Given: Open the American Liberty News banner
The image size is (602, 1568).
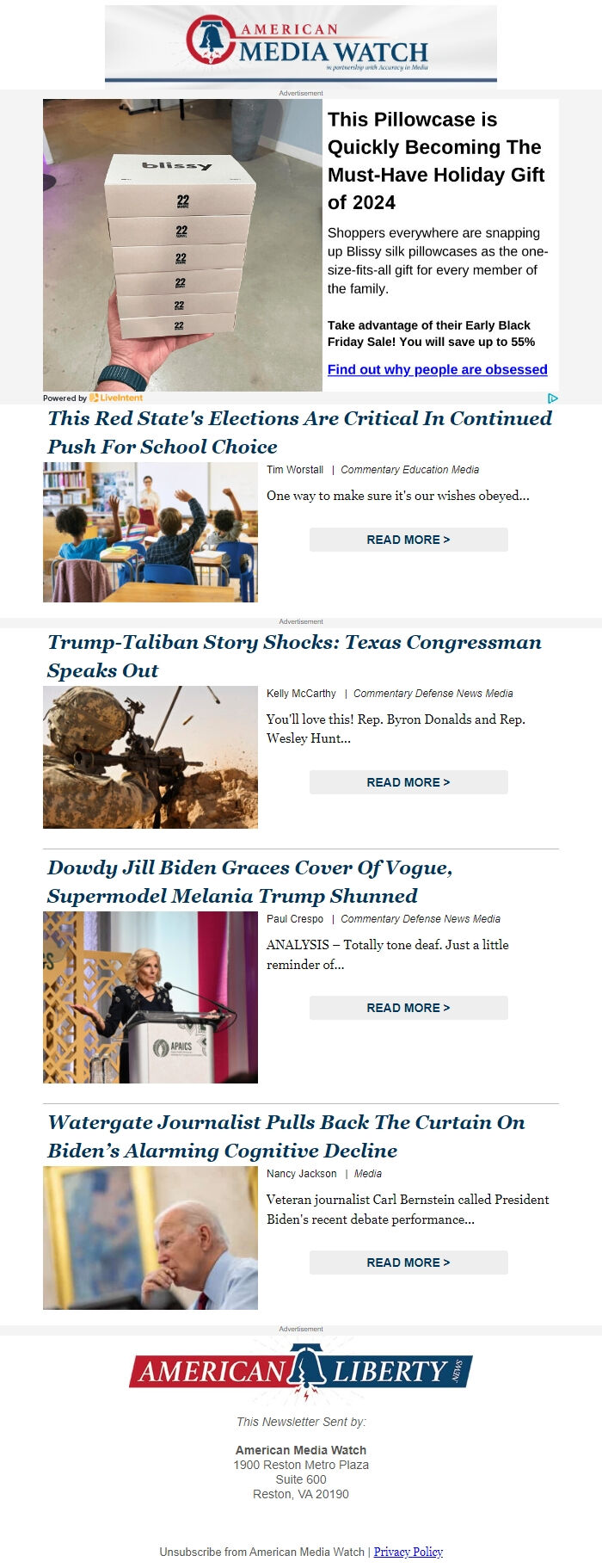Looking at the screenshot, I should pyautogui.click(x=301, y=1372).
